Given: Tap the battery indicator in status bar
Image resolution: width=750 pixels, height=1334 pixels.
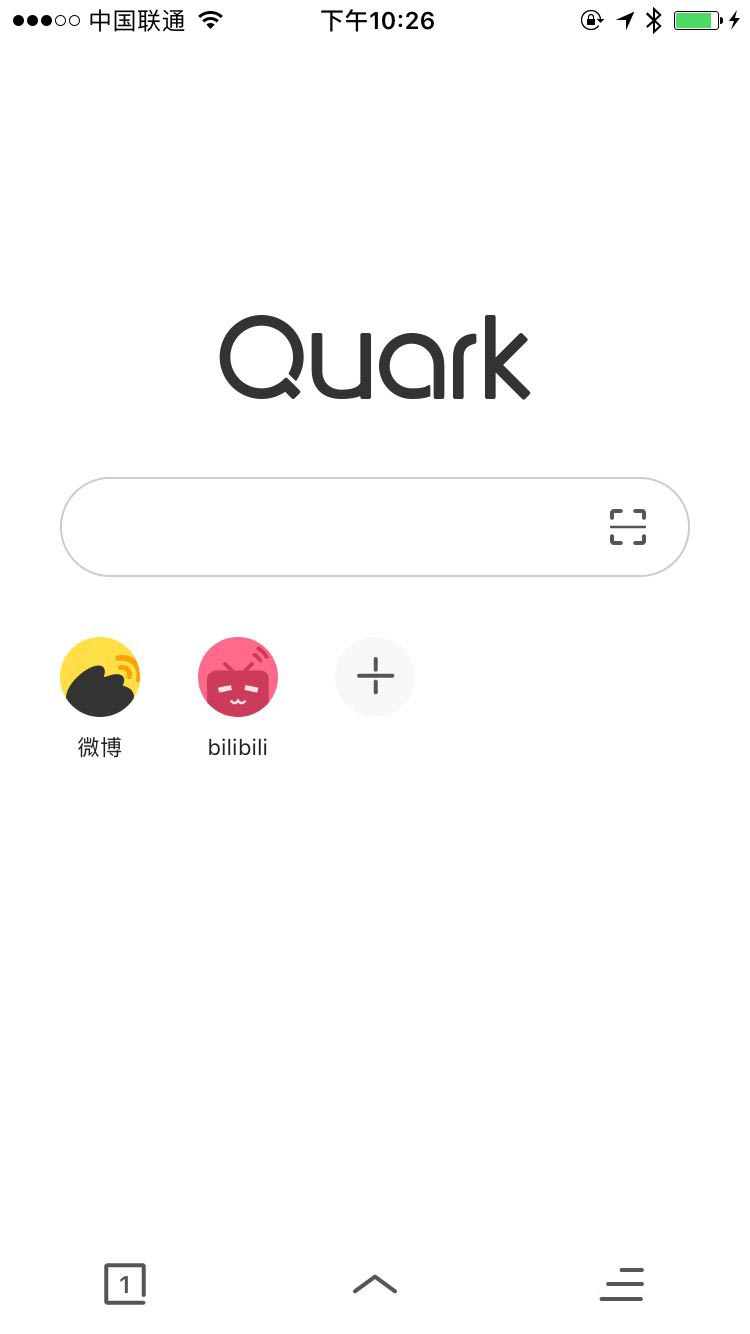Looking at the screenshot, I should coord(697,18).
